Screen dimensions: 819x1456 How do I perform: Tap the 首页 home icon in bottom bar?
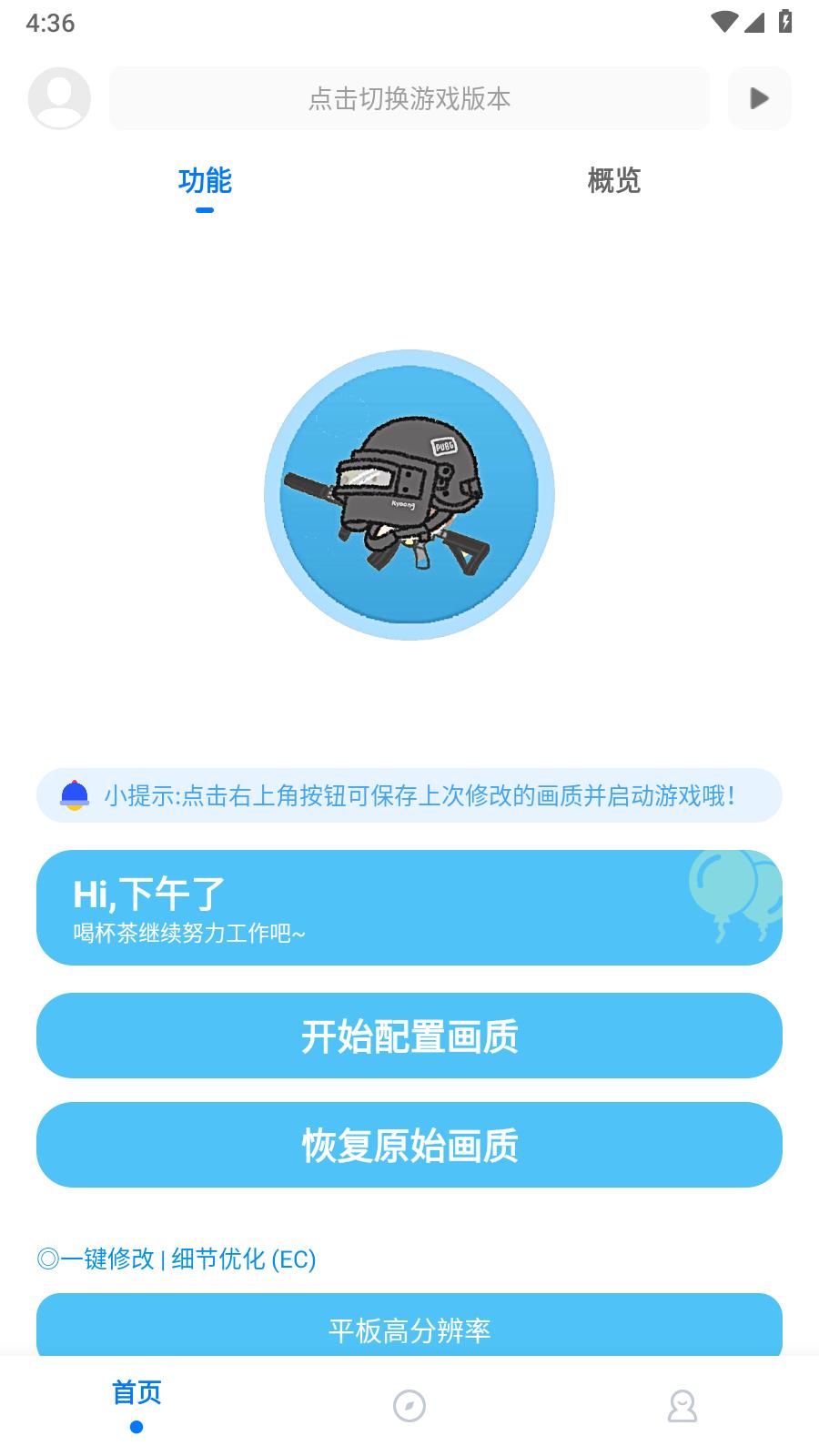pyautogui.click(x=136, y=1393)
